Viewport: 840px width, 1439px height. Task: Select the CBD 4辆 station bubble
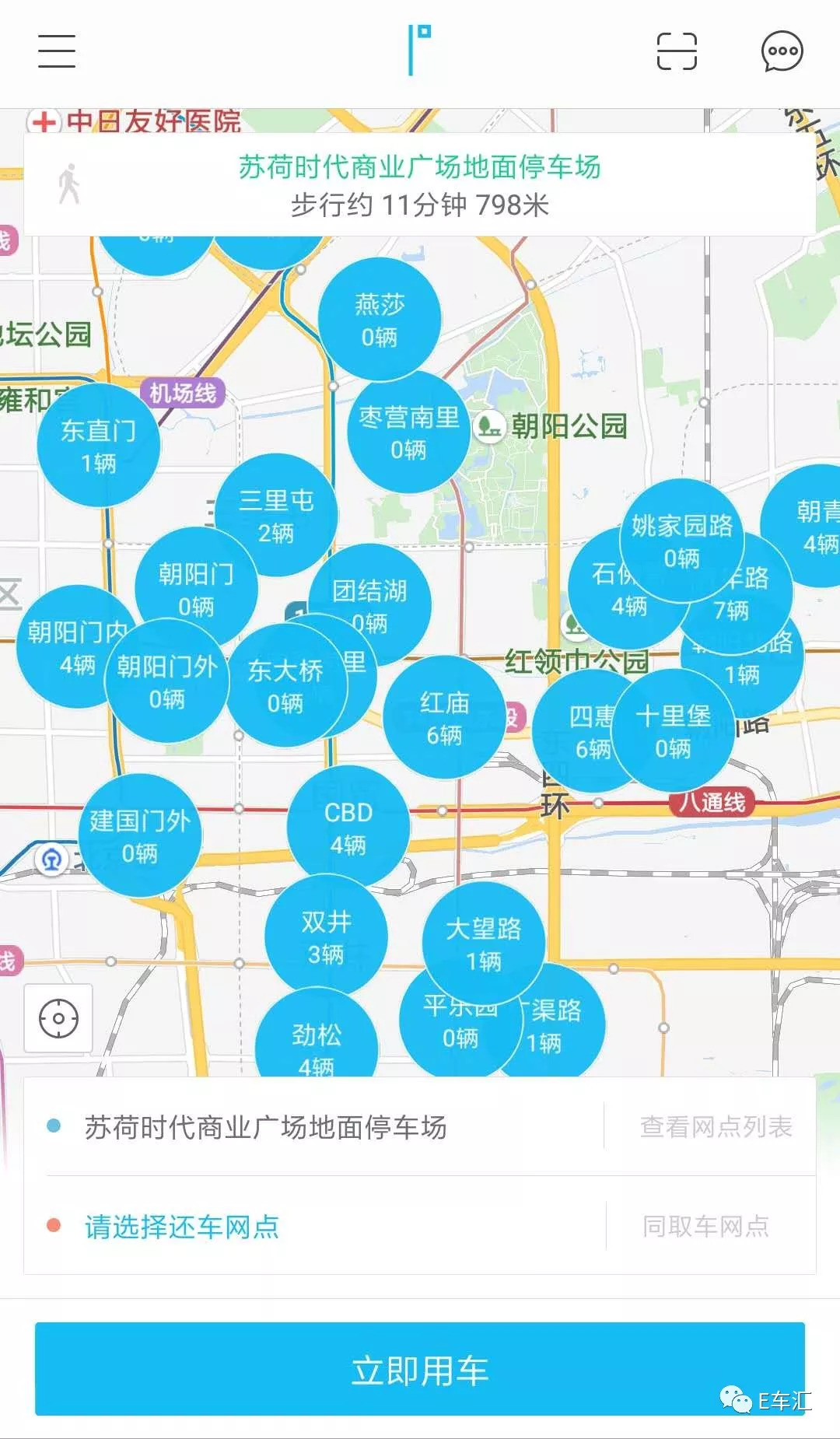[348, 827]
